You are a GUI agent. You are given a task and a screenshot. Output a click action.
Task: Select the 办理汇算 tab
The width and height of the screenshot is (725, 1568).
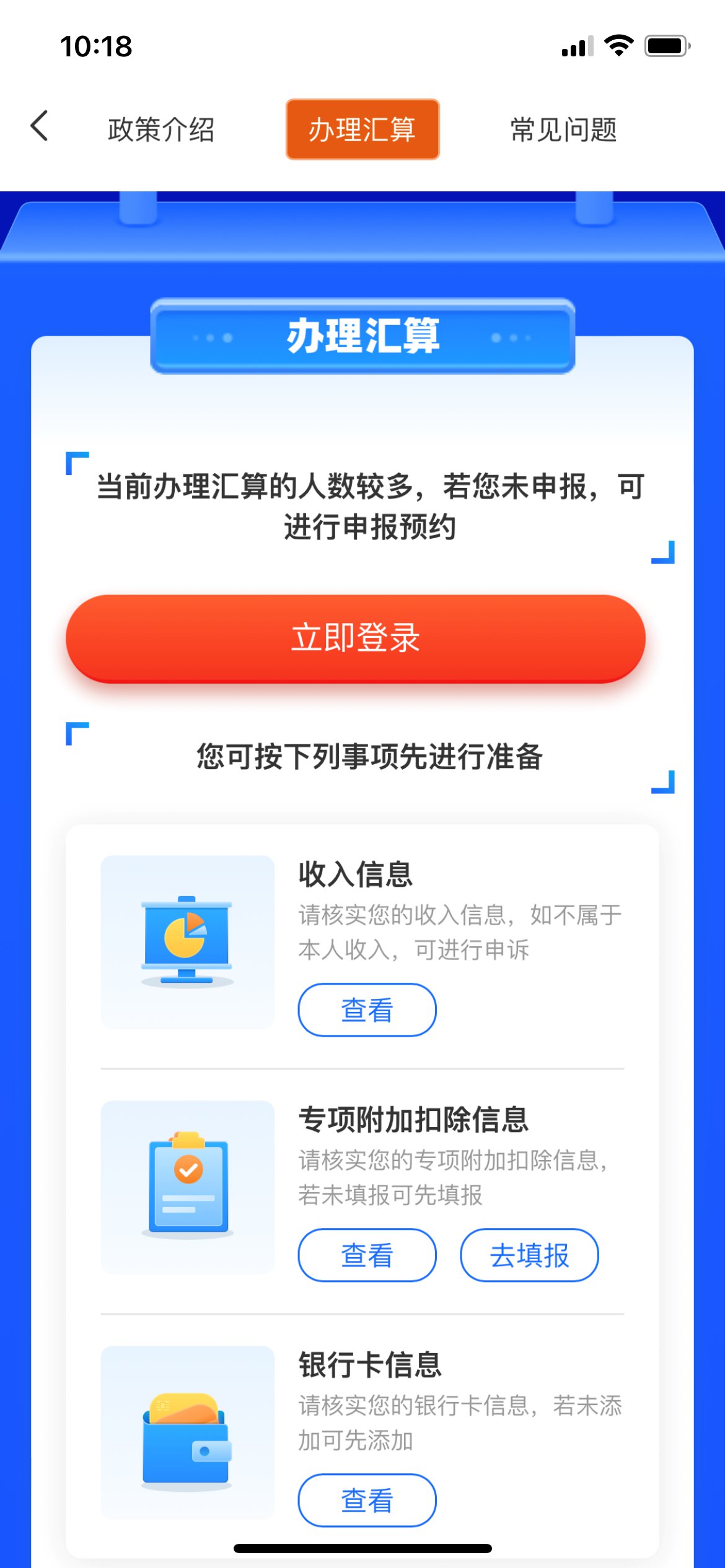click(x=362, y=129)
